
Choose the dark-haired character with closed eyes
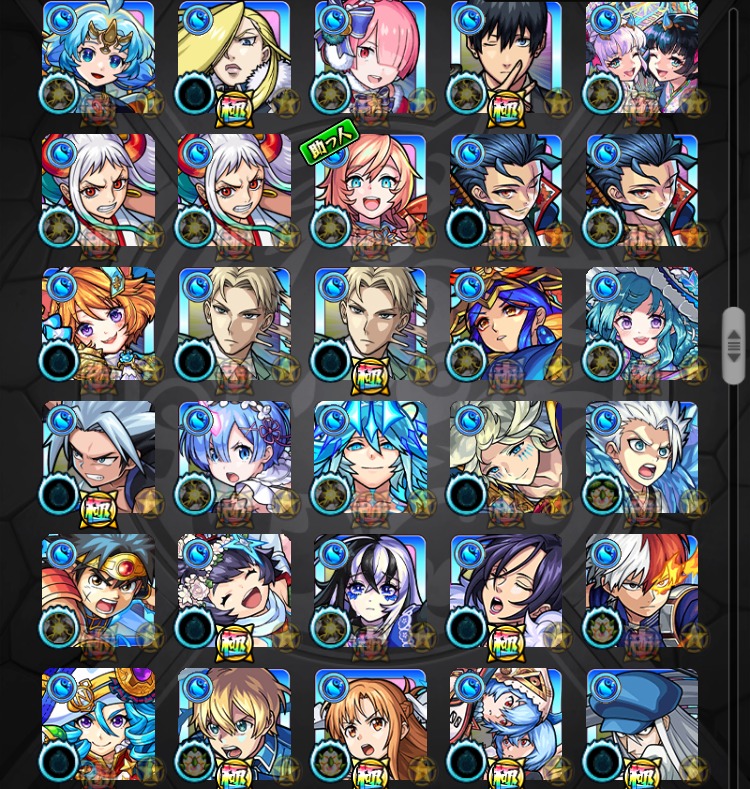tap(506, 590)
